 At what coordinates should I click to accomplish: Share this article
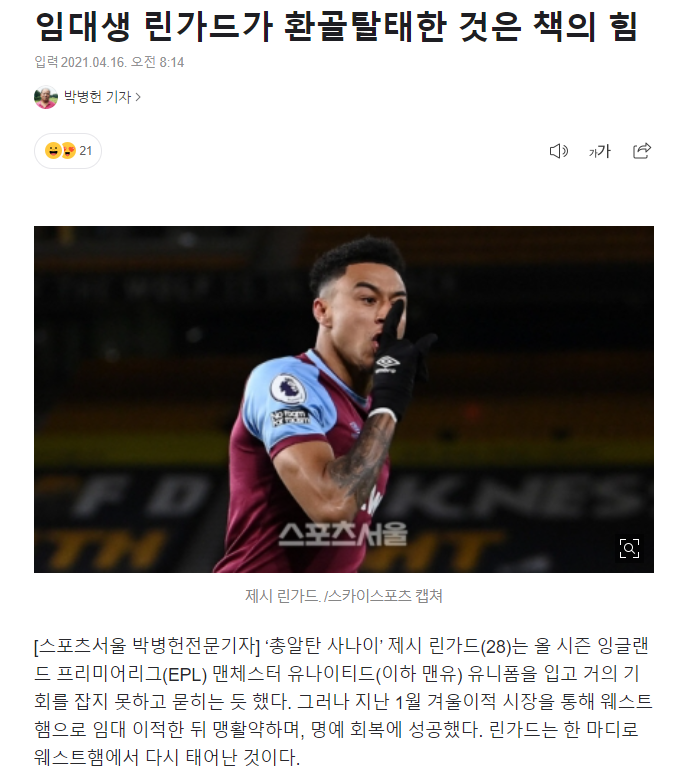tap(642, 151)
